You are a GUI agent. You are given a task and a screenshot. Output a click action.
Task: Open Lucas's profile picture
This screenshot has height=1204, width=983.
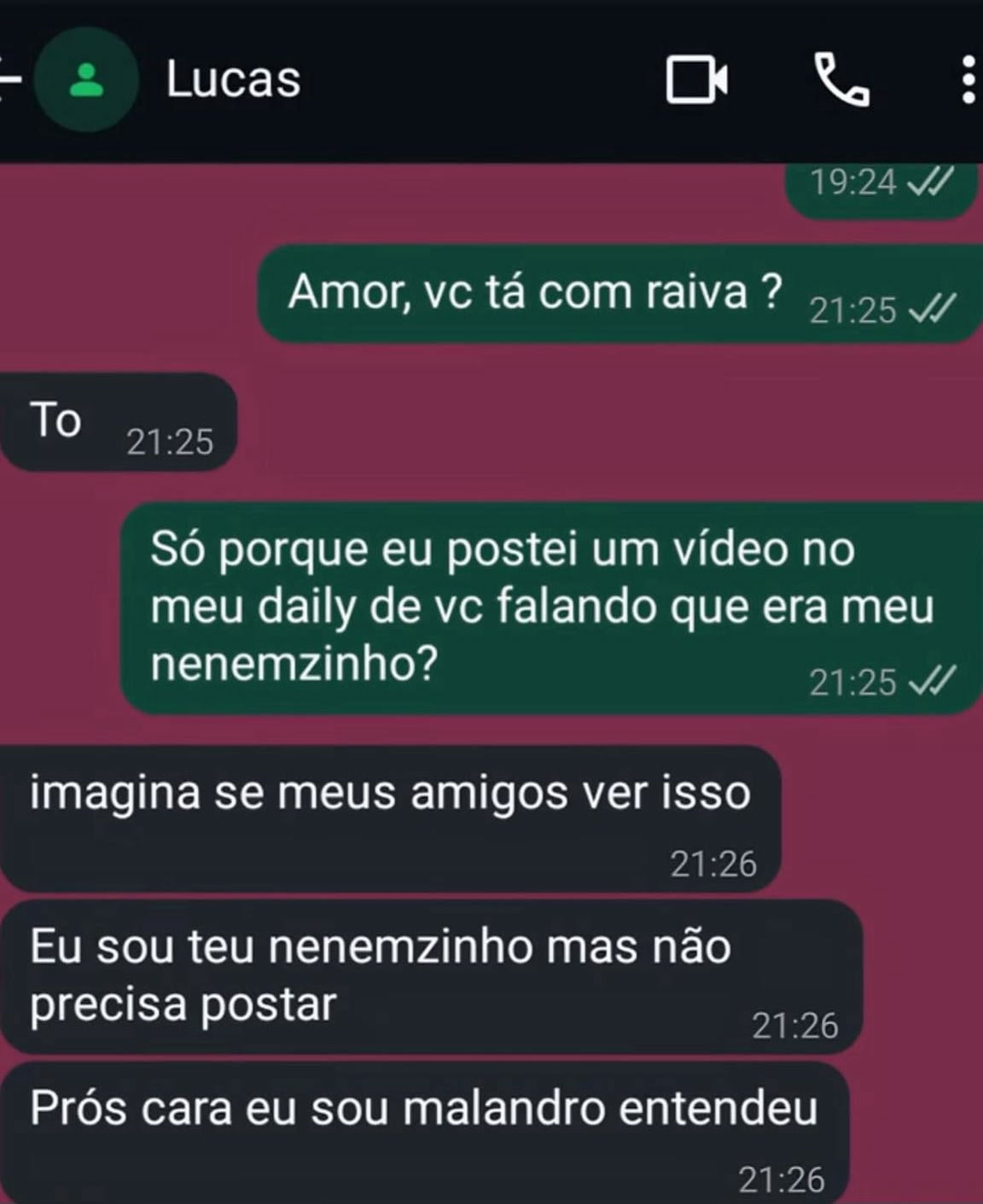85,79
